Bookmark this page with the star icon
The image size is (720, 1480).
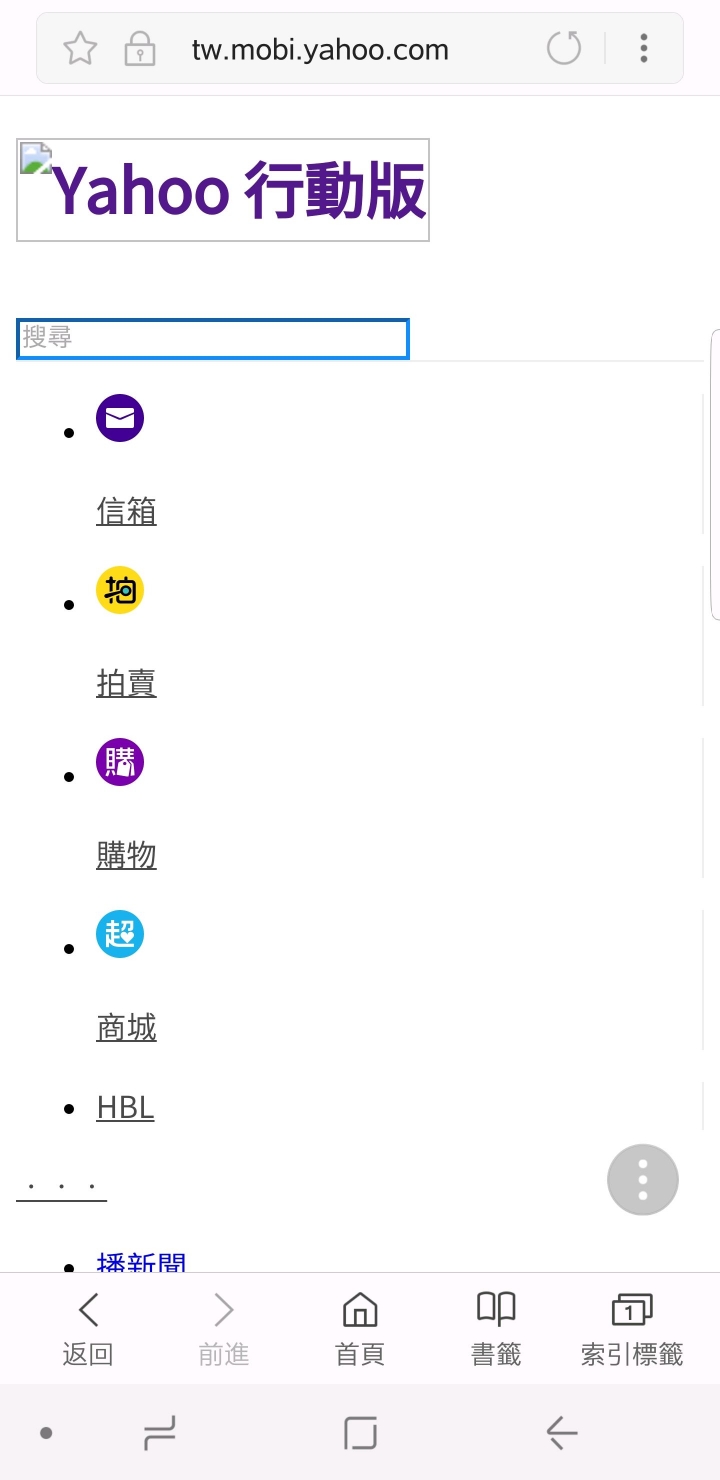point(79,48)
